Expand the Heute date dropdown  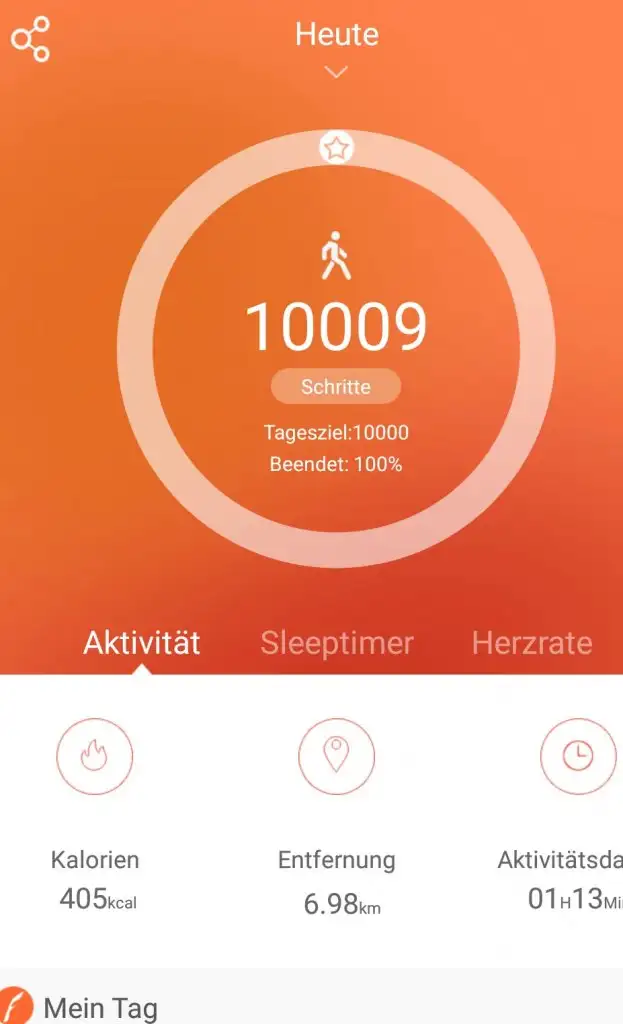pyautogui.click(x=336, y=71)
